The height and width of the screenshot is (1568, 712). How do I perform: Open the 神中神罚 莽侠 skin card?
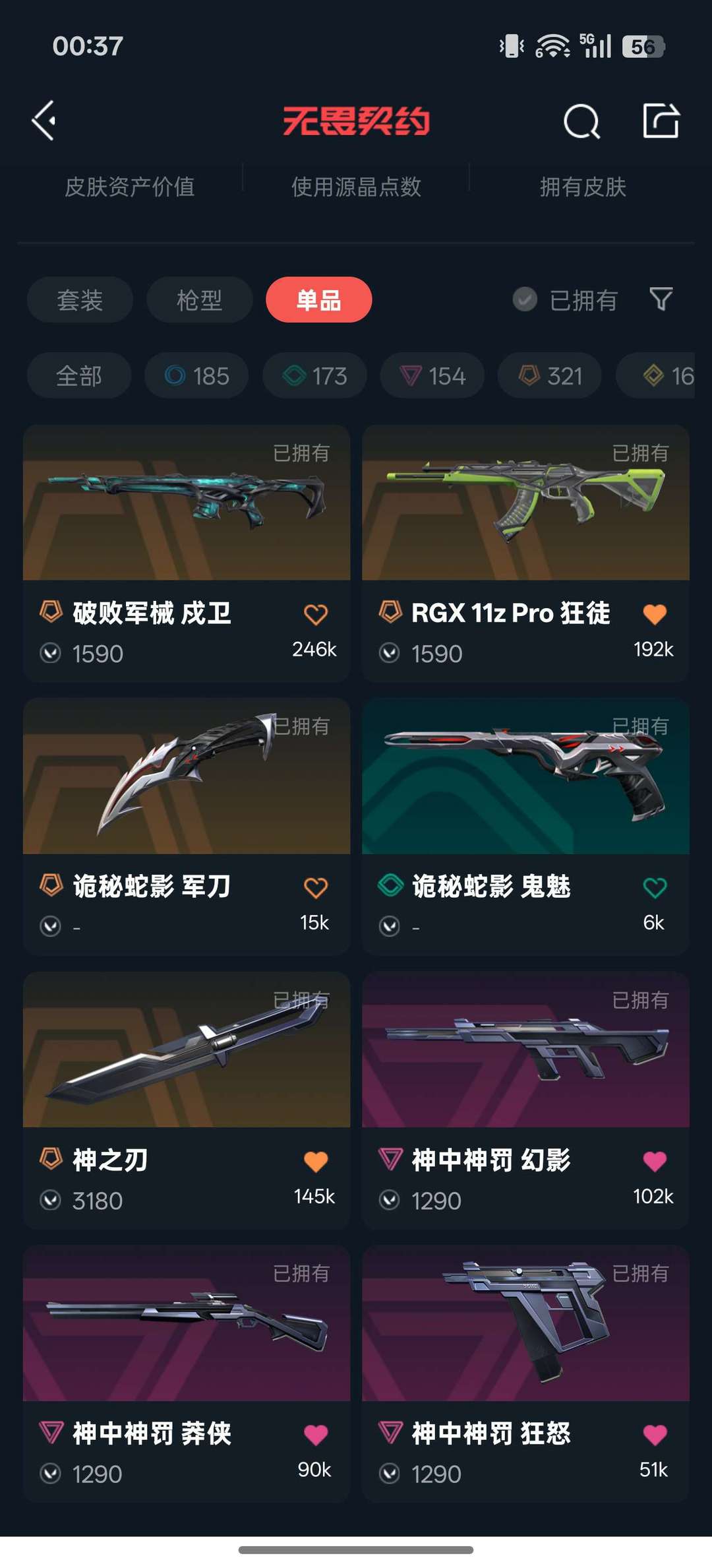[187, 1374]
